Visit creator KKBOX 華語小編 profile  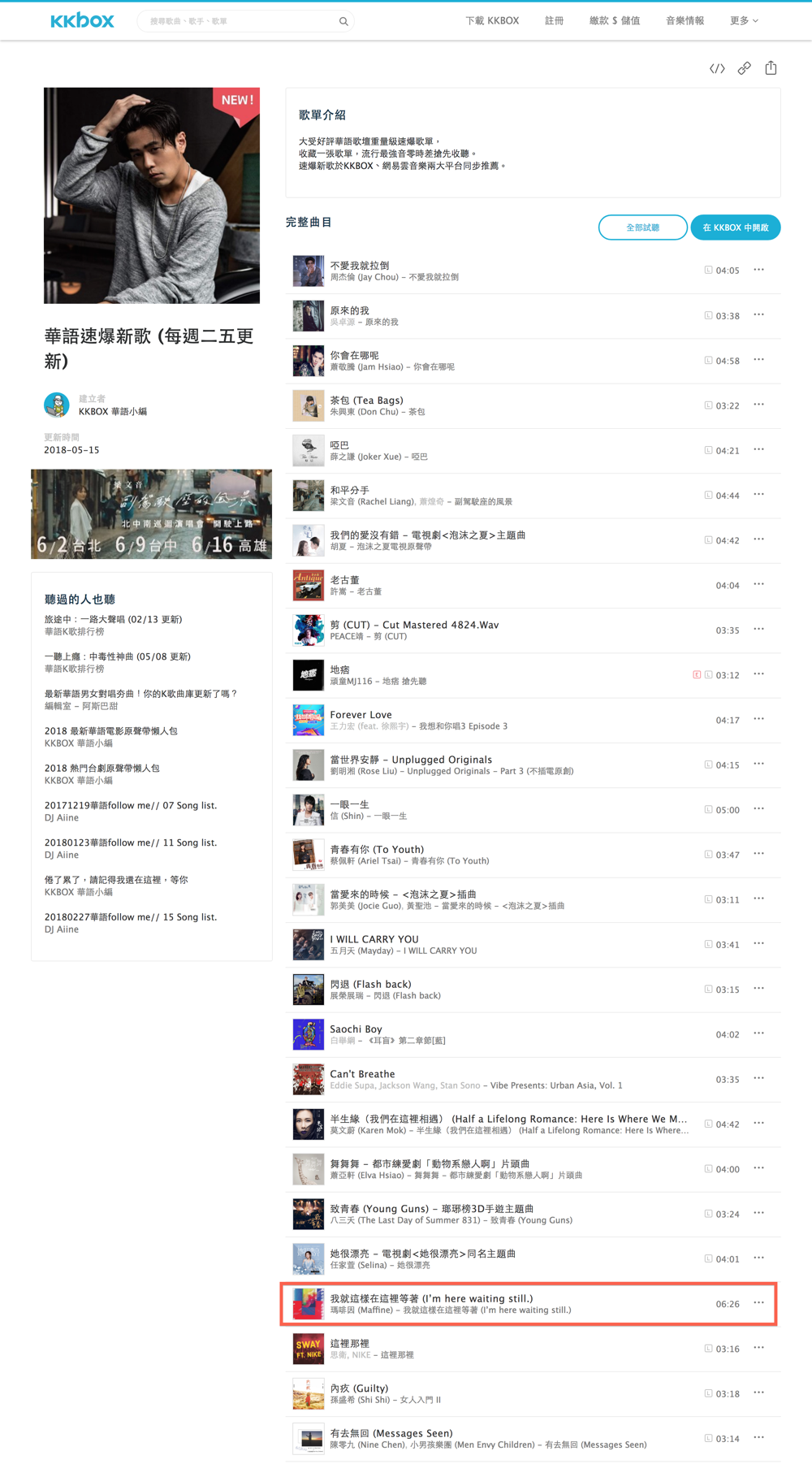[x=113, y=412]
